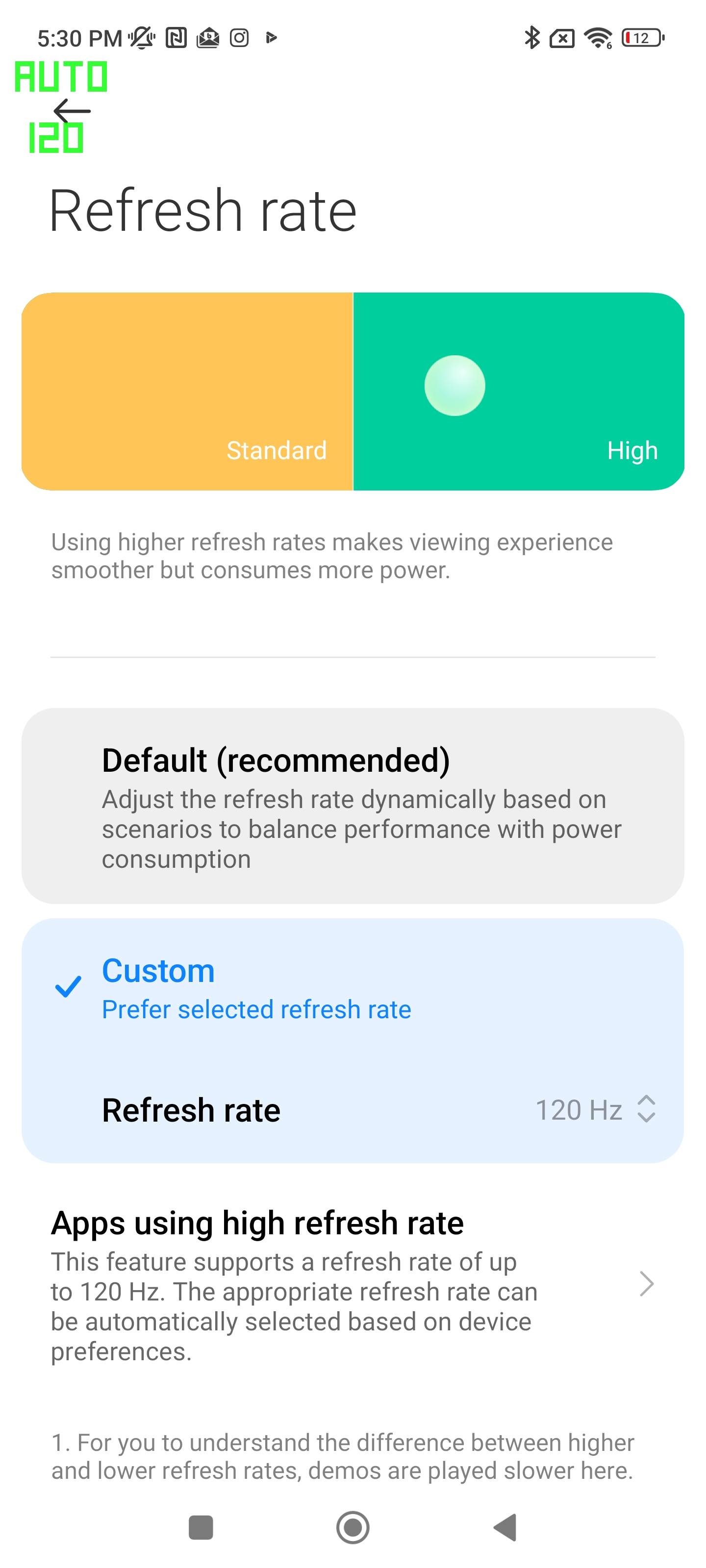
Task: Open Apps using high refresh rate
Action: tap(352, 1284)
